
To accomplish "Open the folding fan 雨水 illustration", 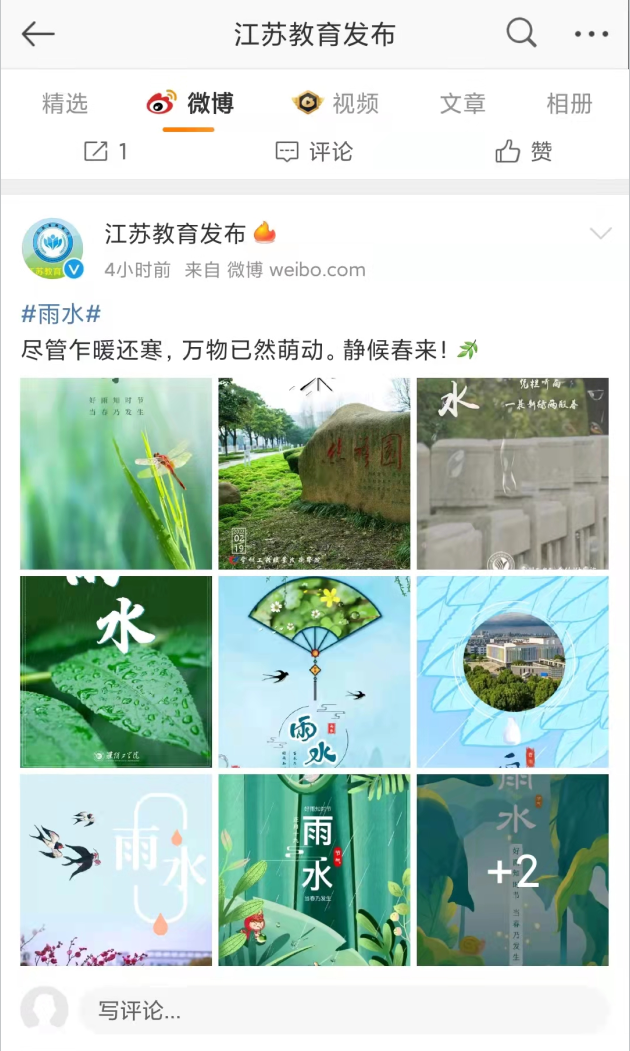I will 314,671.
